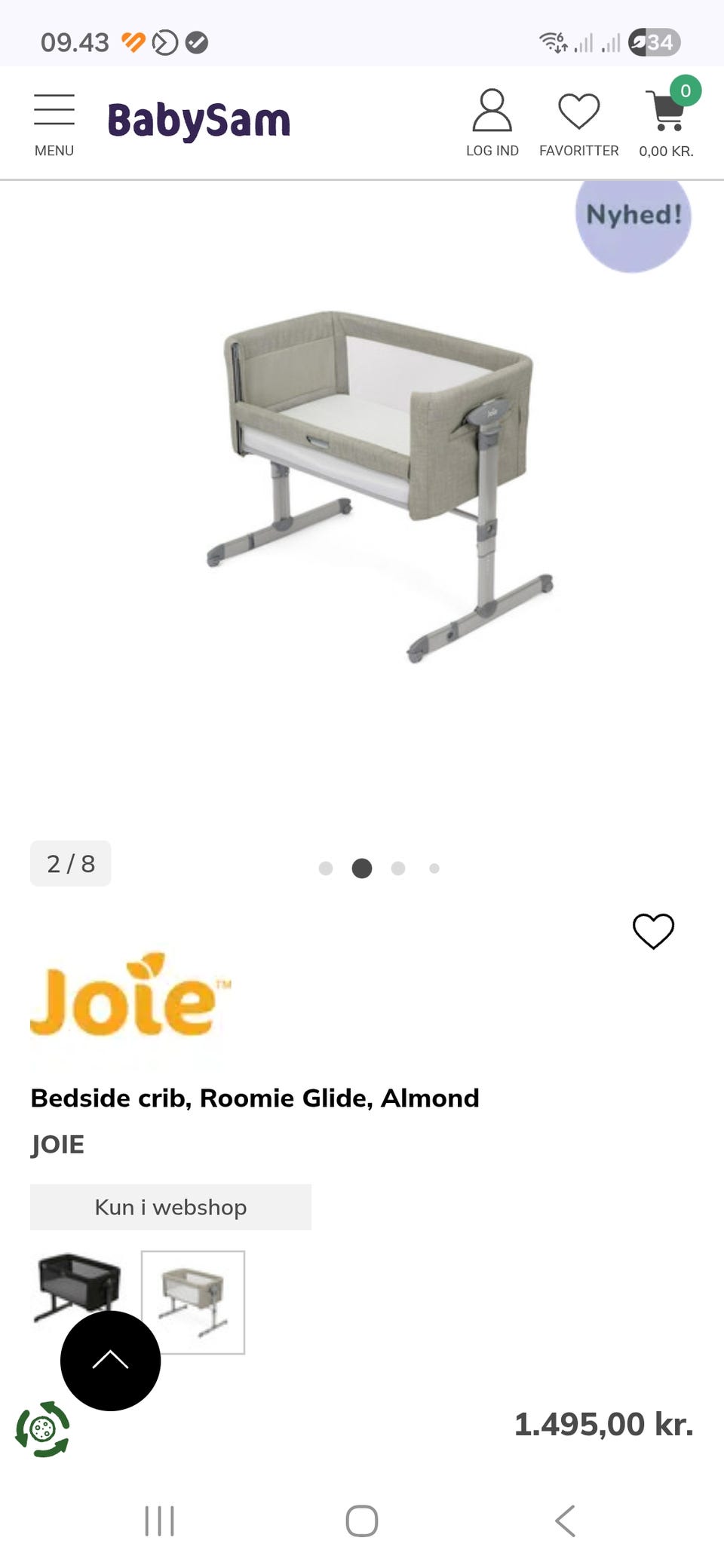This screenshot has height=1568, width=724.
Task: Click the JOIE brand name link
Action: coord(57,1144)
